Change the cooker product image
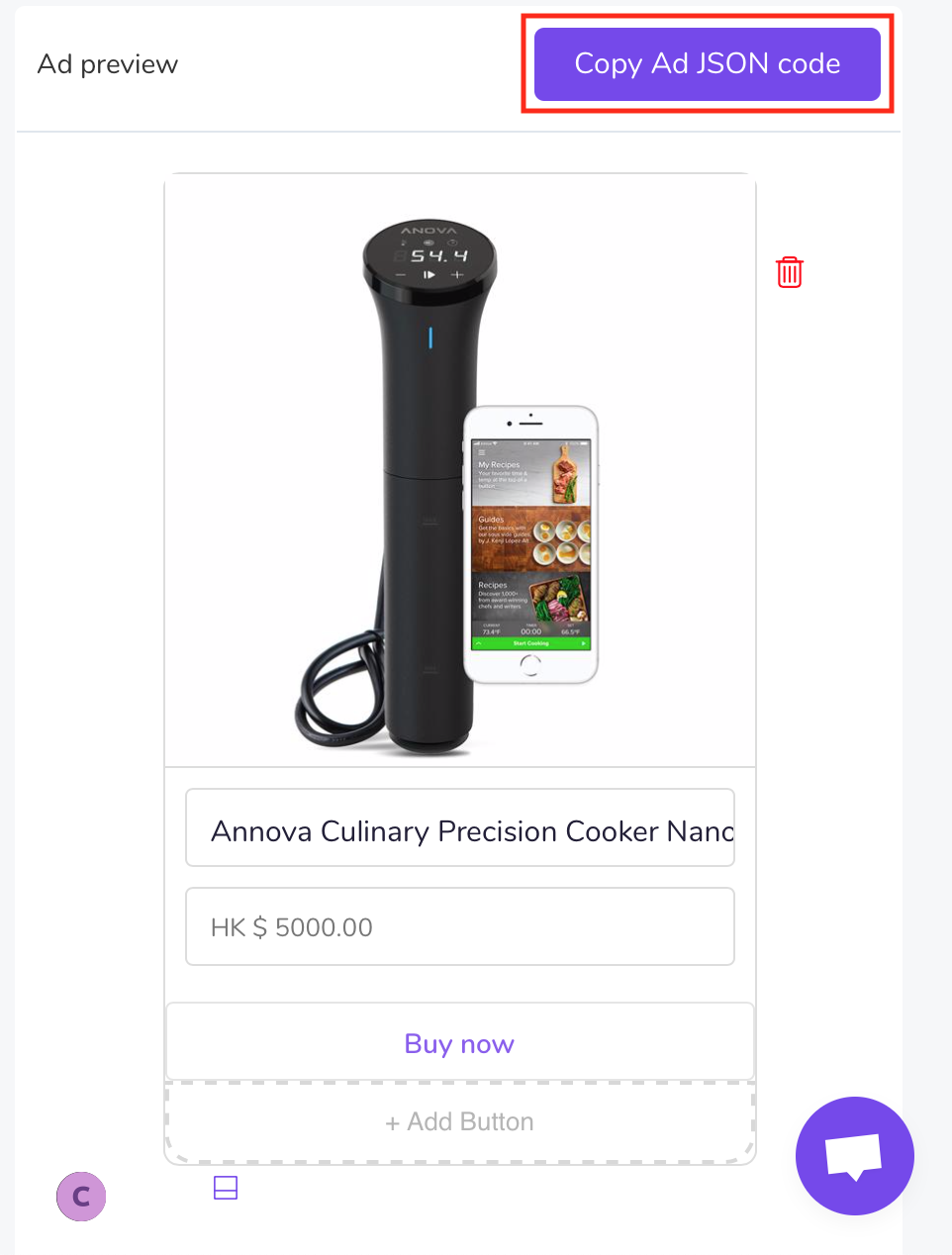This screenshot has width=952, height=1255. (x=460, y=470)
